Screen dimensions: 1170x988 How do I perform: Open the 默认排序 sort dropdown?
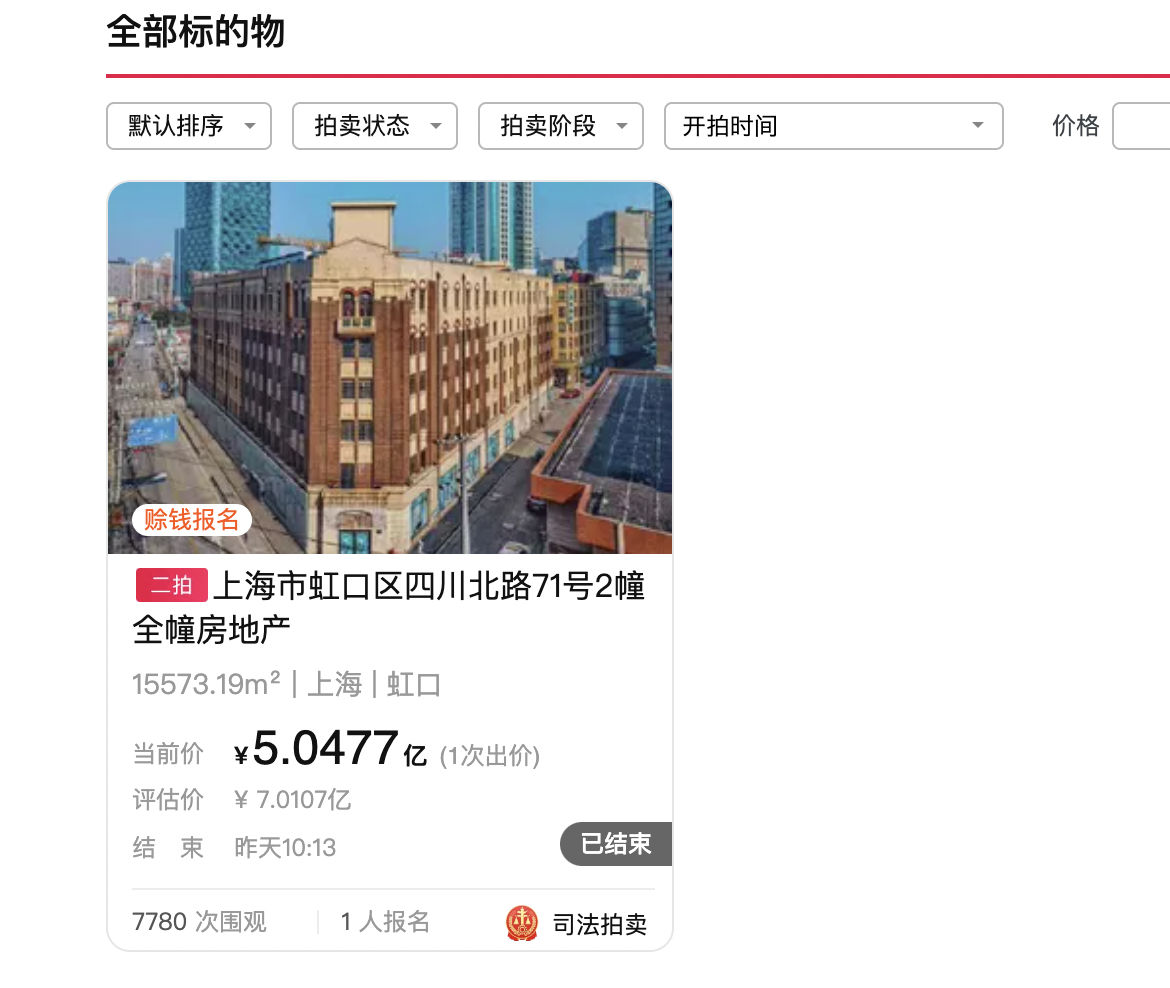[189, 126]
